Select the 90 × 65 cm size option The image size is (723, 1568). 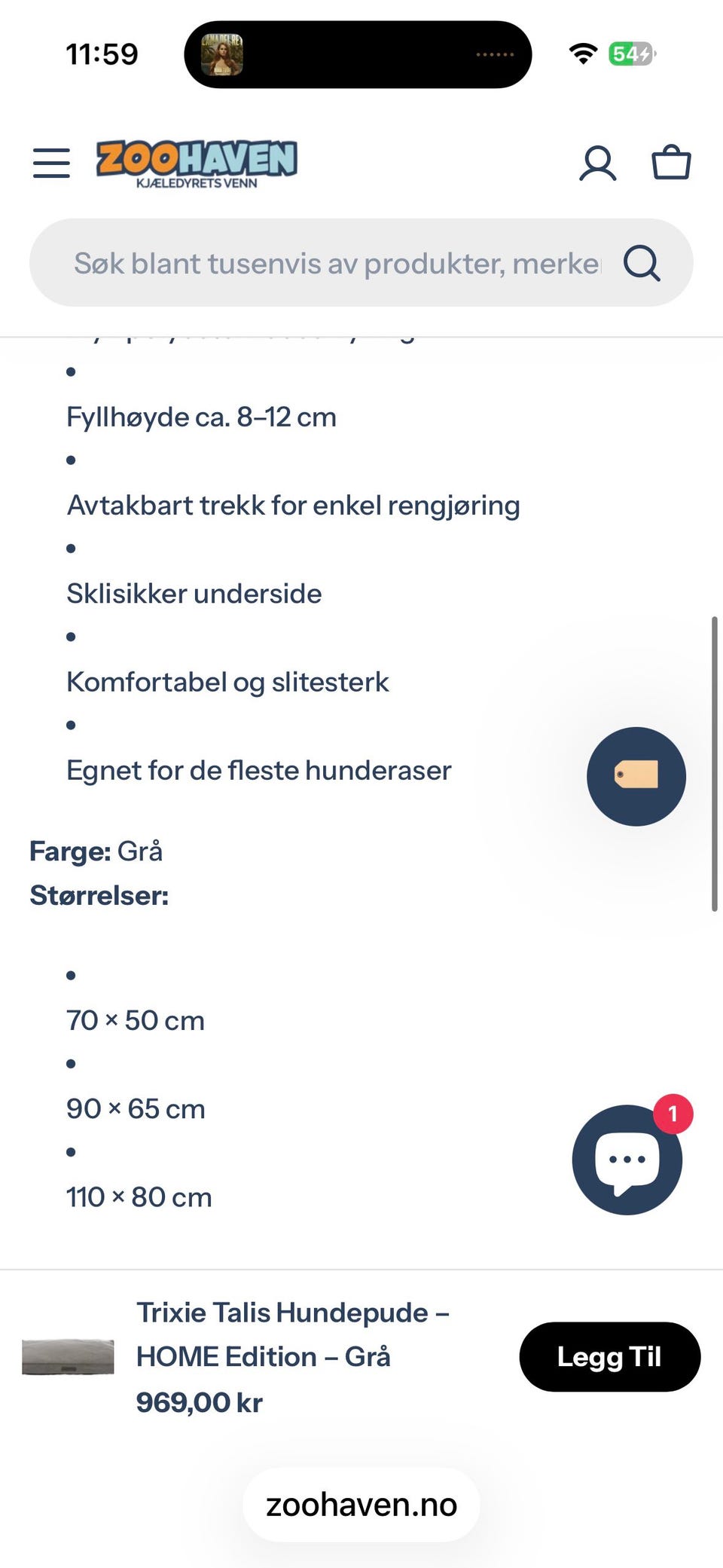tap(136, 1108)
